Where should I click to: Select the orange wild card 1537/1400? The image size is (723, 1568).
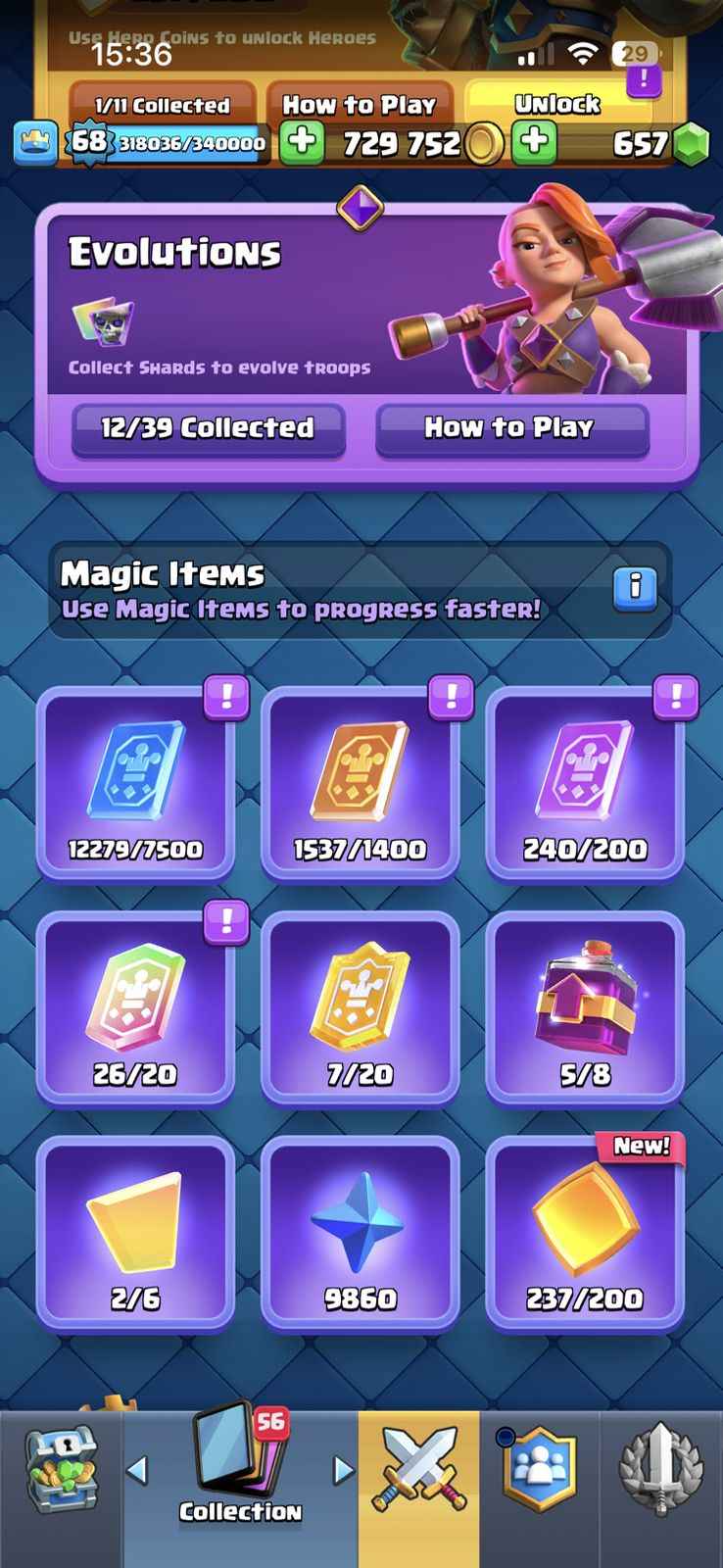[360, 782]
